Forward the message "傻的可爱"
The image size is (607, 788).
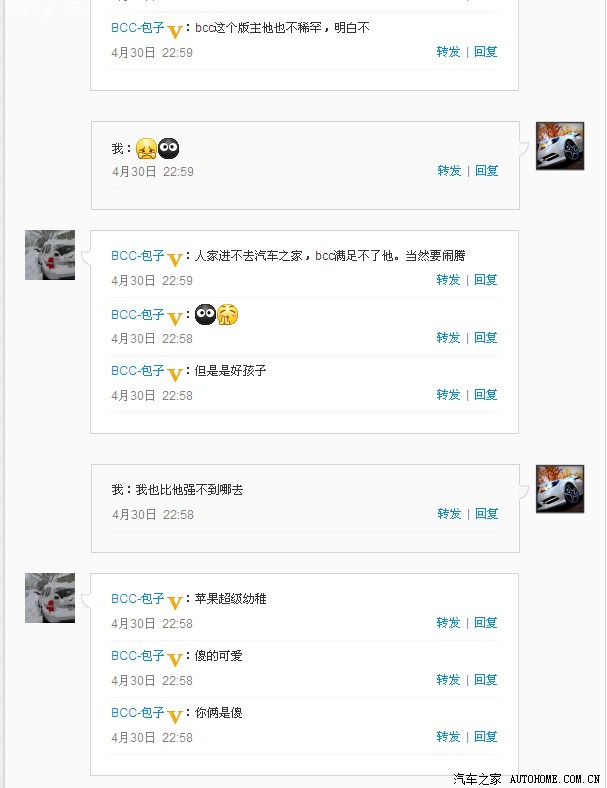click(449, 680)
